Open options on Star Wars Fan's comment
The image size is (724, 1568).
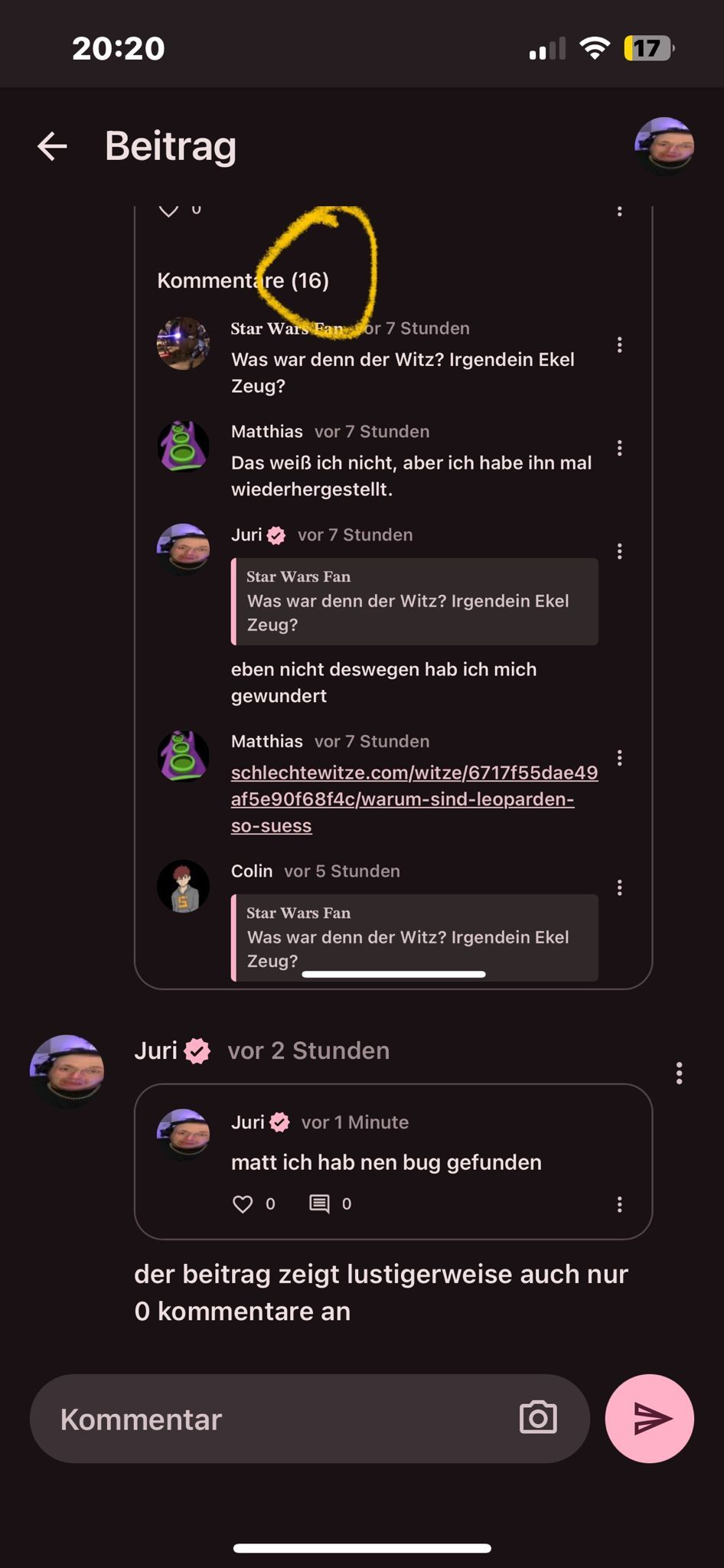tap(619, 345)
